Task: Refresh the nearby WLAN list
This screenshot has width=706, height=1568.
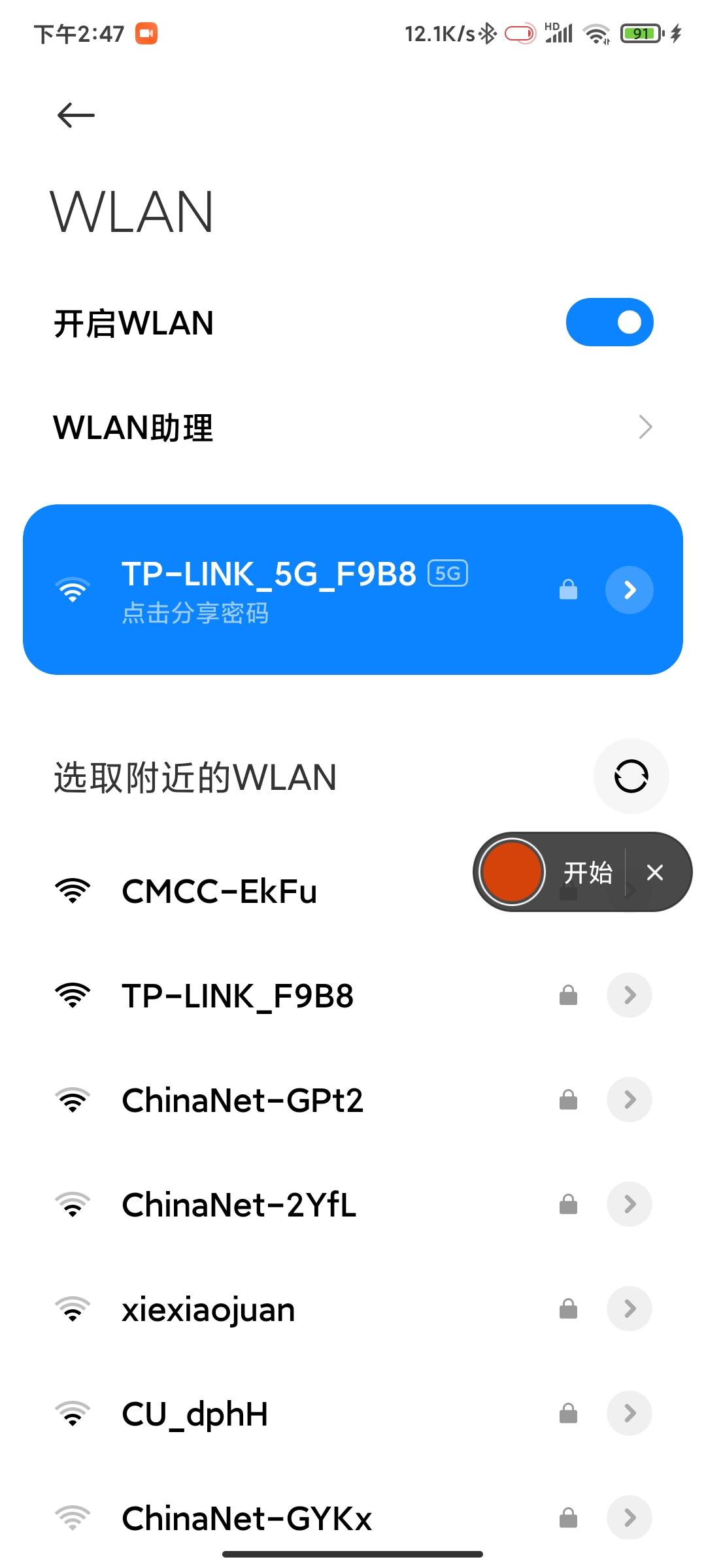Action: coord(631,776)
